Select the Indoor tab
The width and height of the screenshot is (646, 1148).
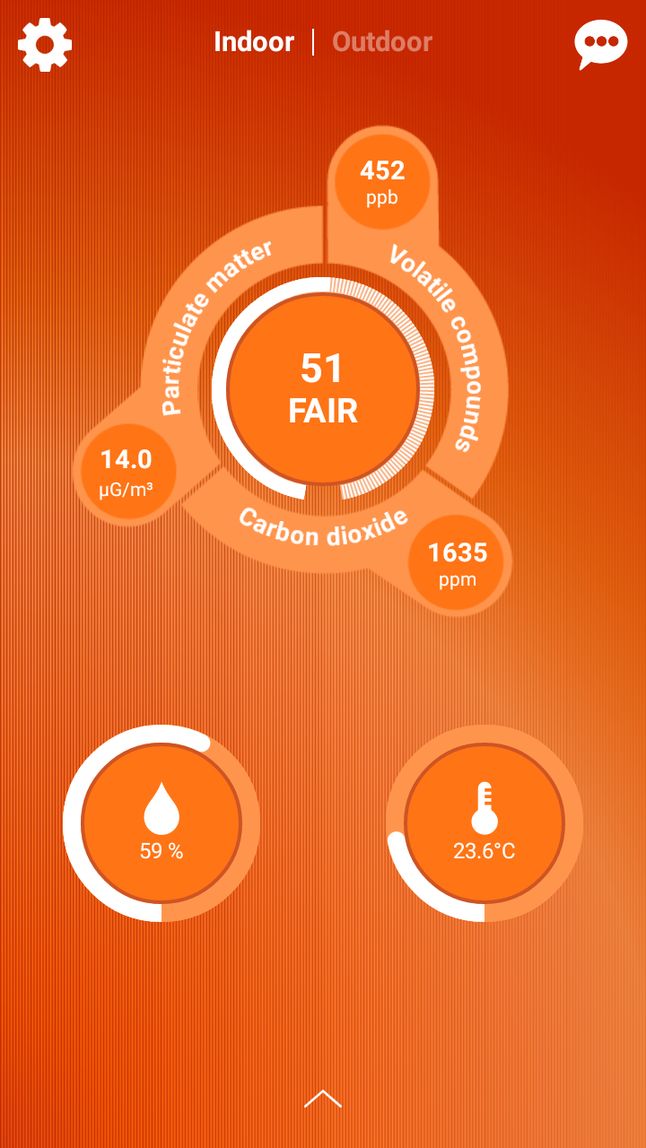point(254,42)
